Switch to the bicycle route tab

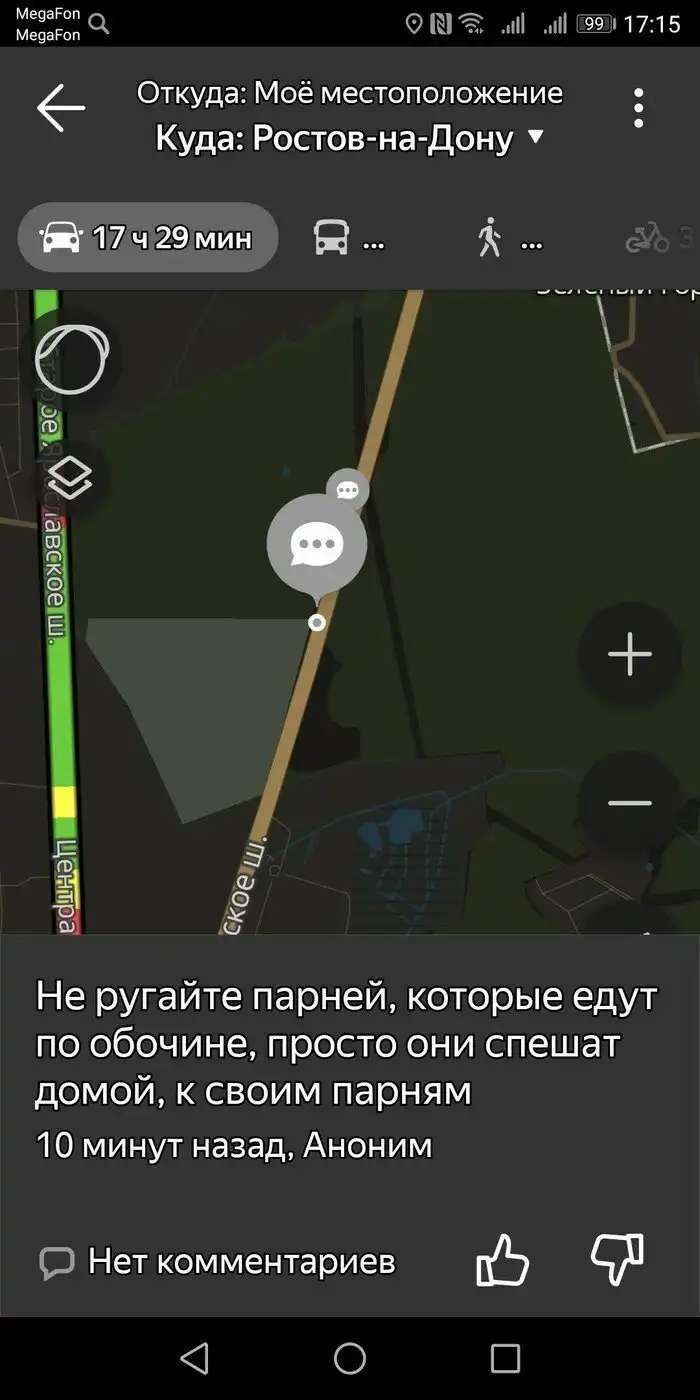pyautogui.click(x=658, y=238)
